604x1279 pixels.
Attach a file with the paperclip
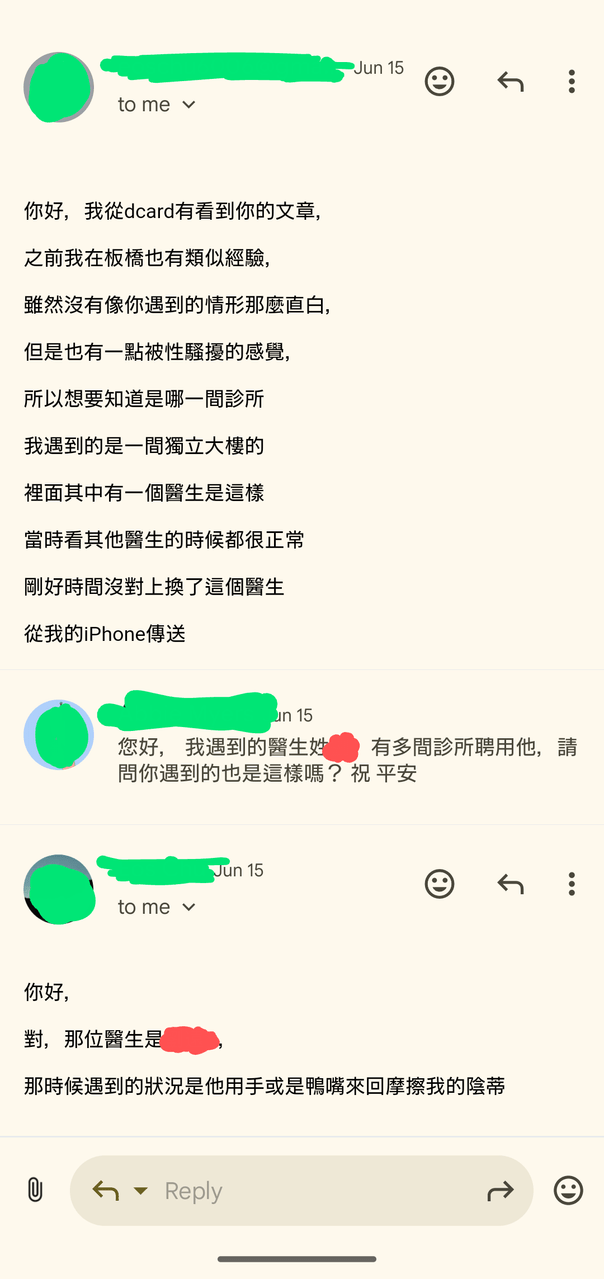[x=35, y=1190]
